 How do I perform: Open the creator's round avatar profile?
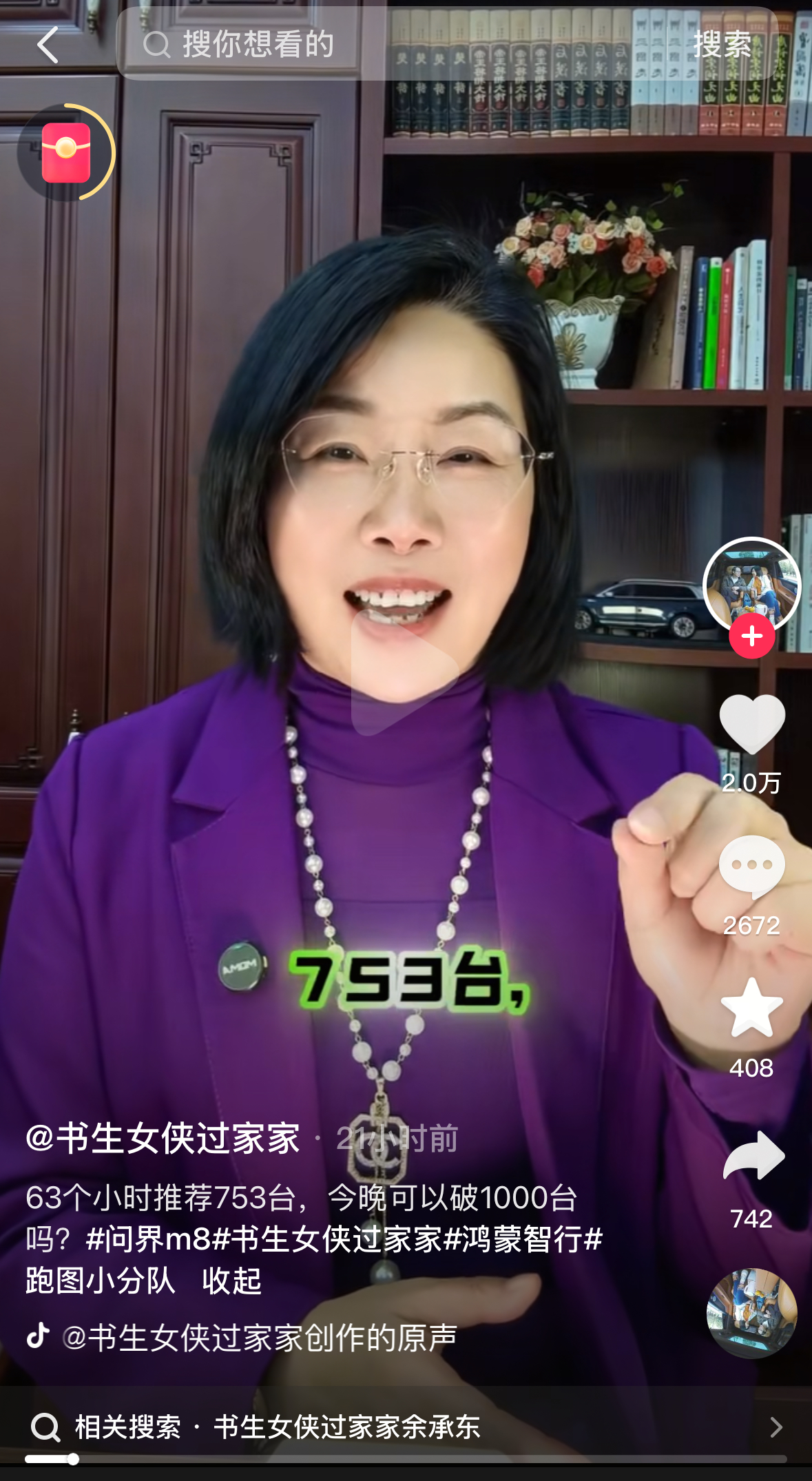point(751,584)
